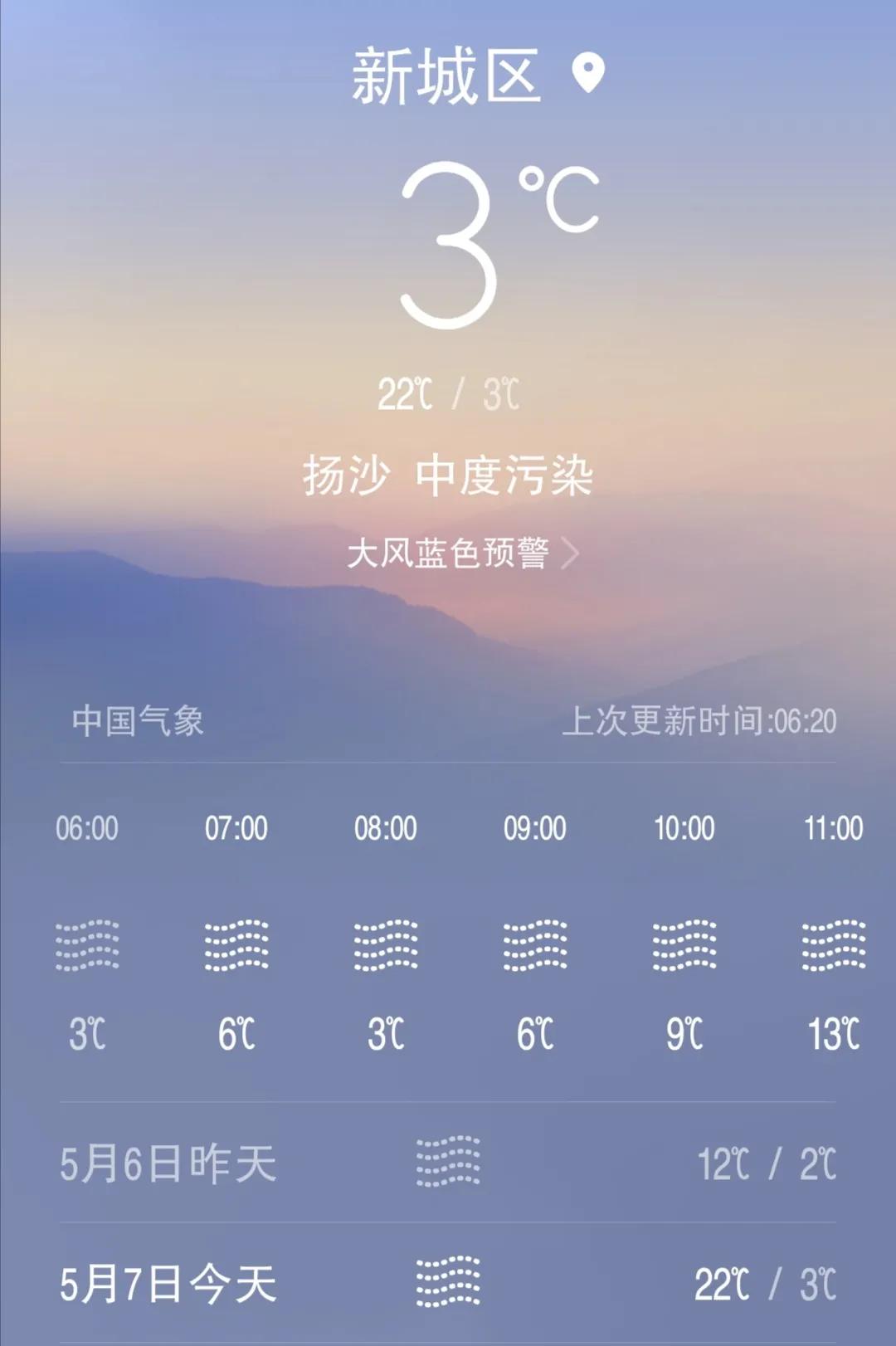Tap the location pin beside 新城区
Screen dimensions: 896x1346
(588, 73)
